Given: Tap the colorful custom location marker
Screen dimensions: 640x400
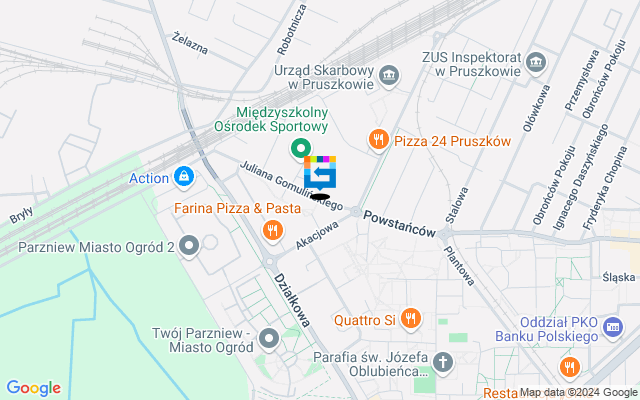Looking at the screenshot, I should click(x=320, y=173).
